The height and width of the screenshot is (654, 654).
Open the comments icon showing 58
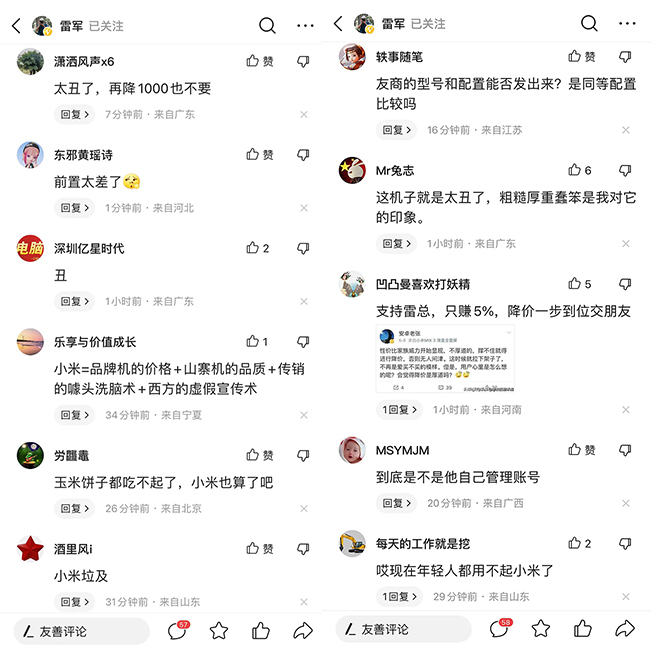point(498,630)
